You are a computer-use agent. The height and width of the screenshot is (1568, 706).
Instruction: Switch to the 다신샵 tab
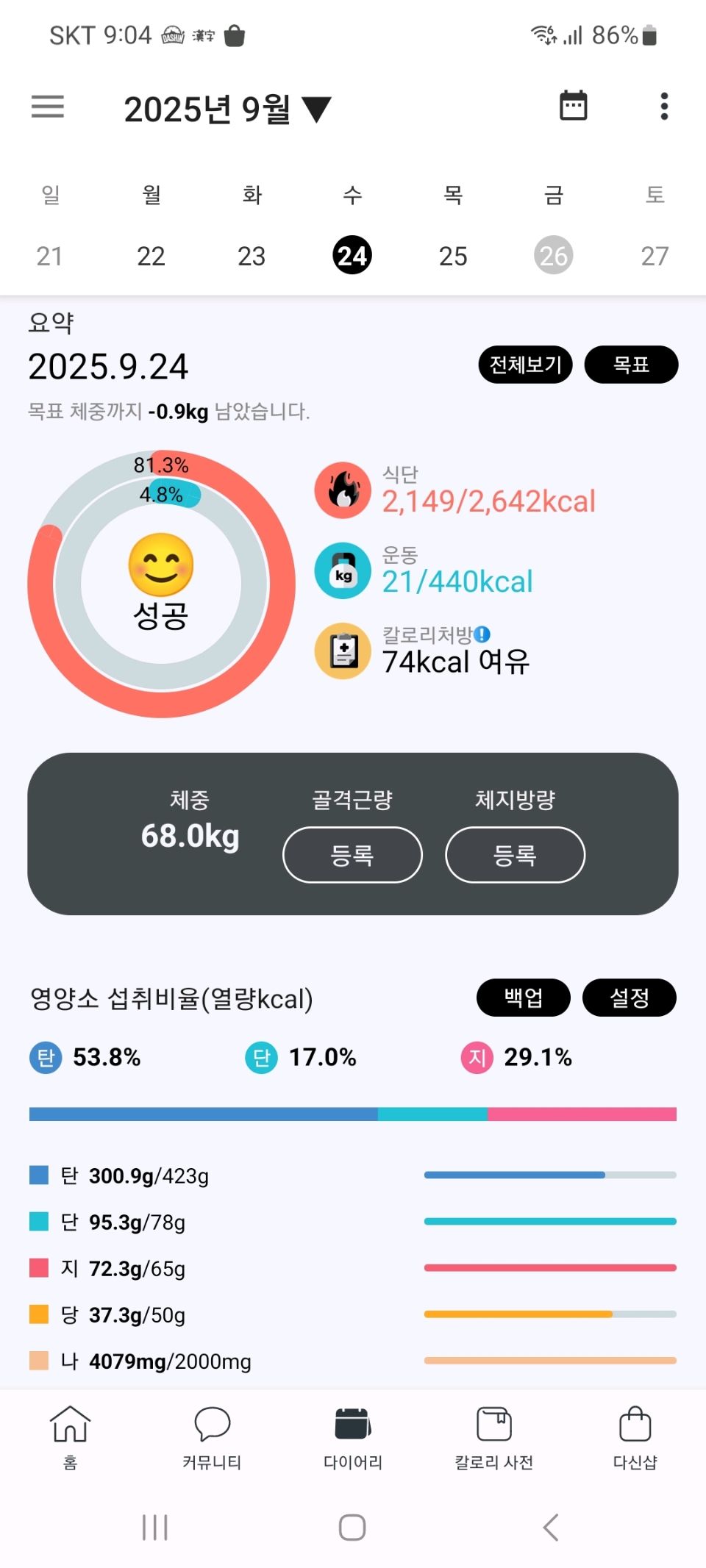[x=635, y=1436]
